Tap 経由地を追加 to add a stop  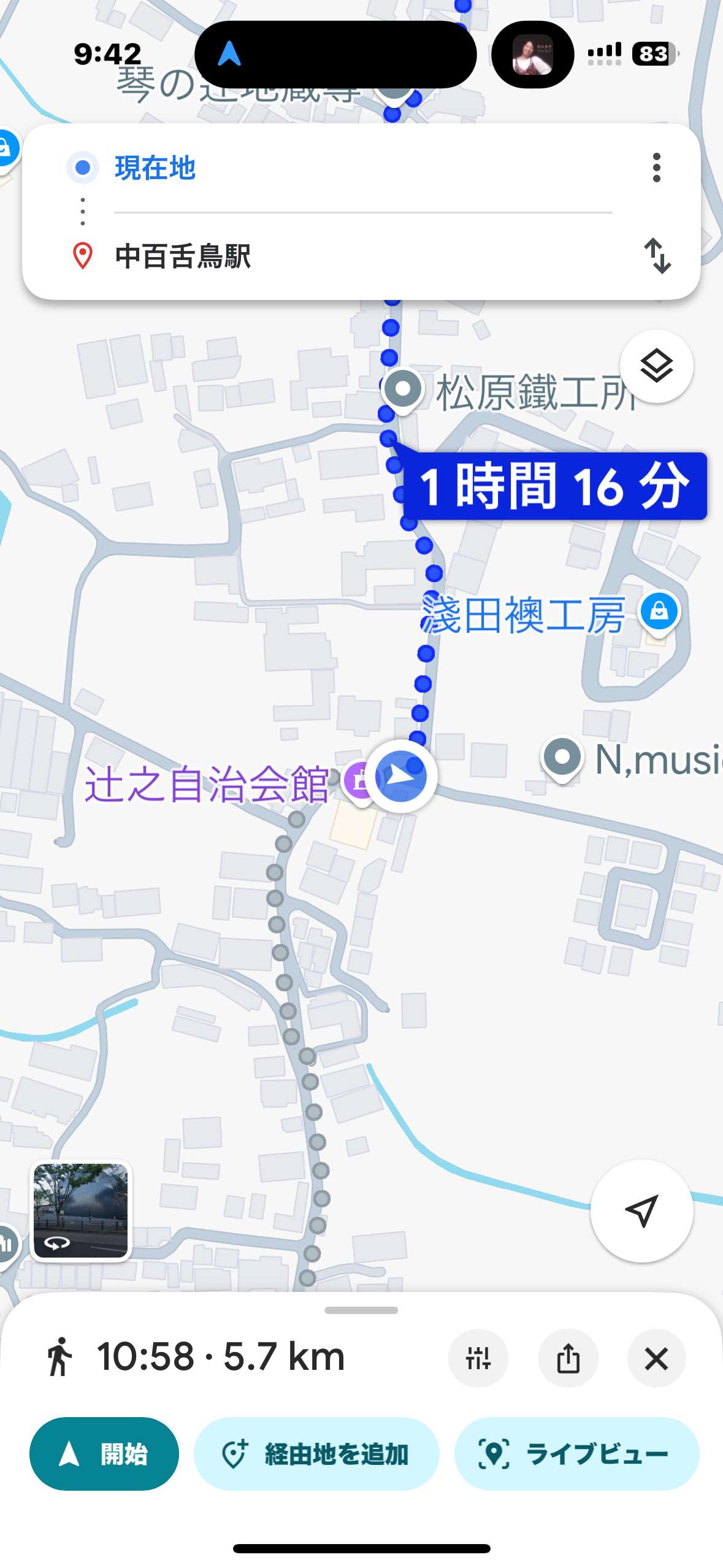[316, 1453]
